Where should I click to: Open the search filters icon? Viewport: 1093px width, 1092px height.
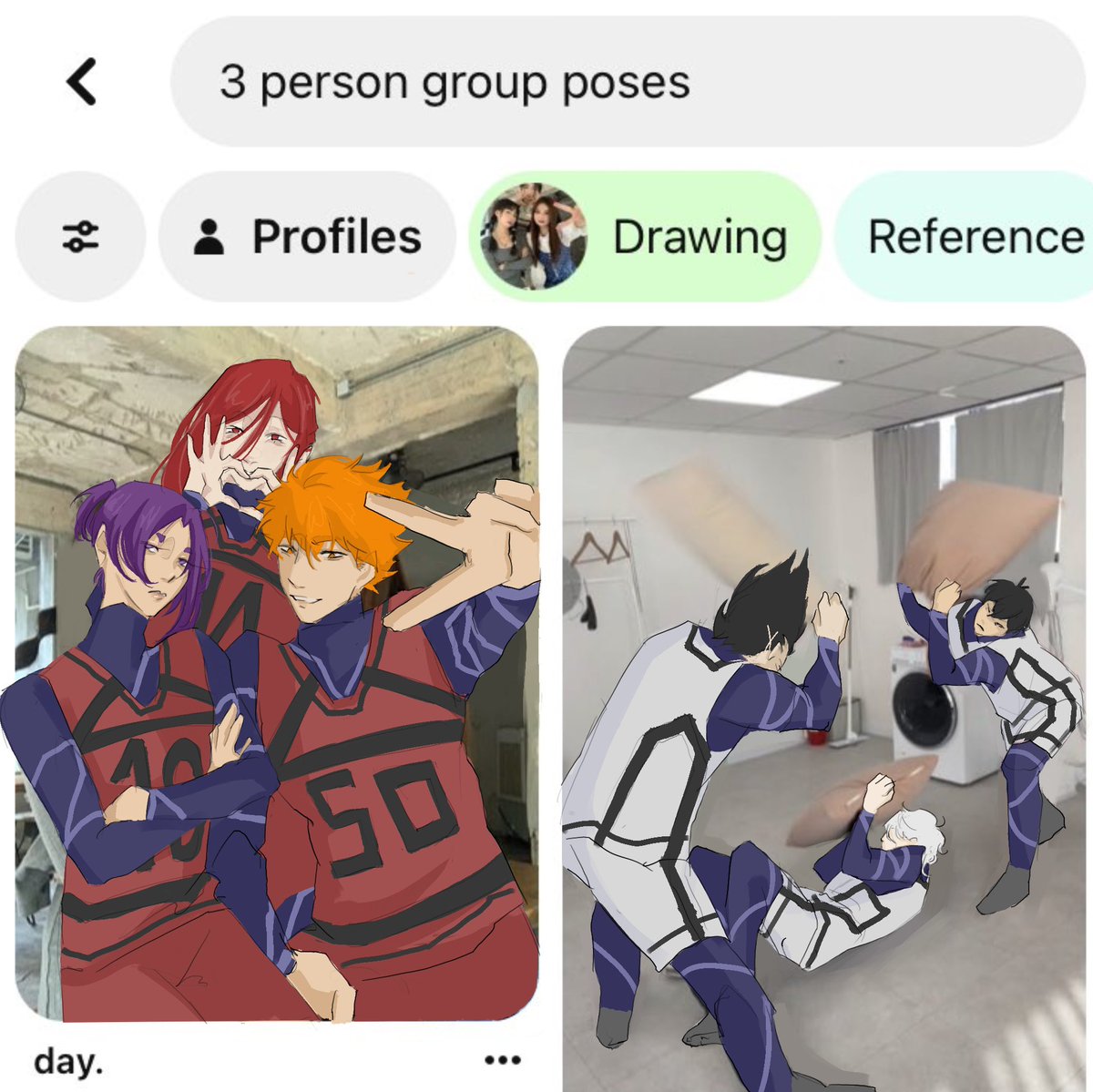80,237
